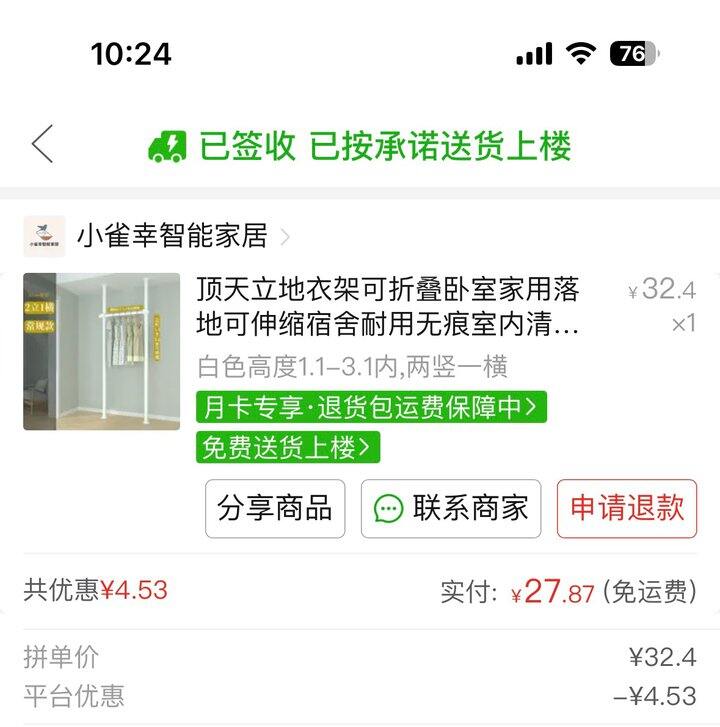This screenshot has width=720, height=727.
Task: Tap the 分享商品 share button
Action: (274, 508)
